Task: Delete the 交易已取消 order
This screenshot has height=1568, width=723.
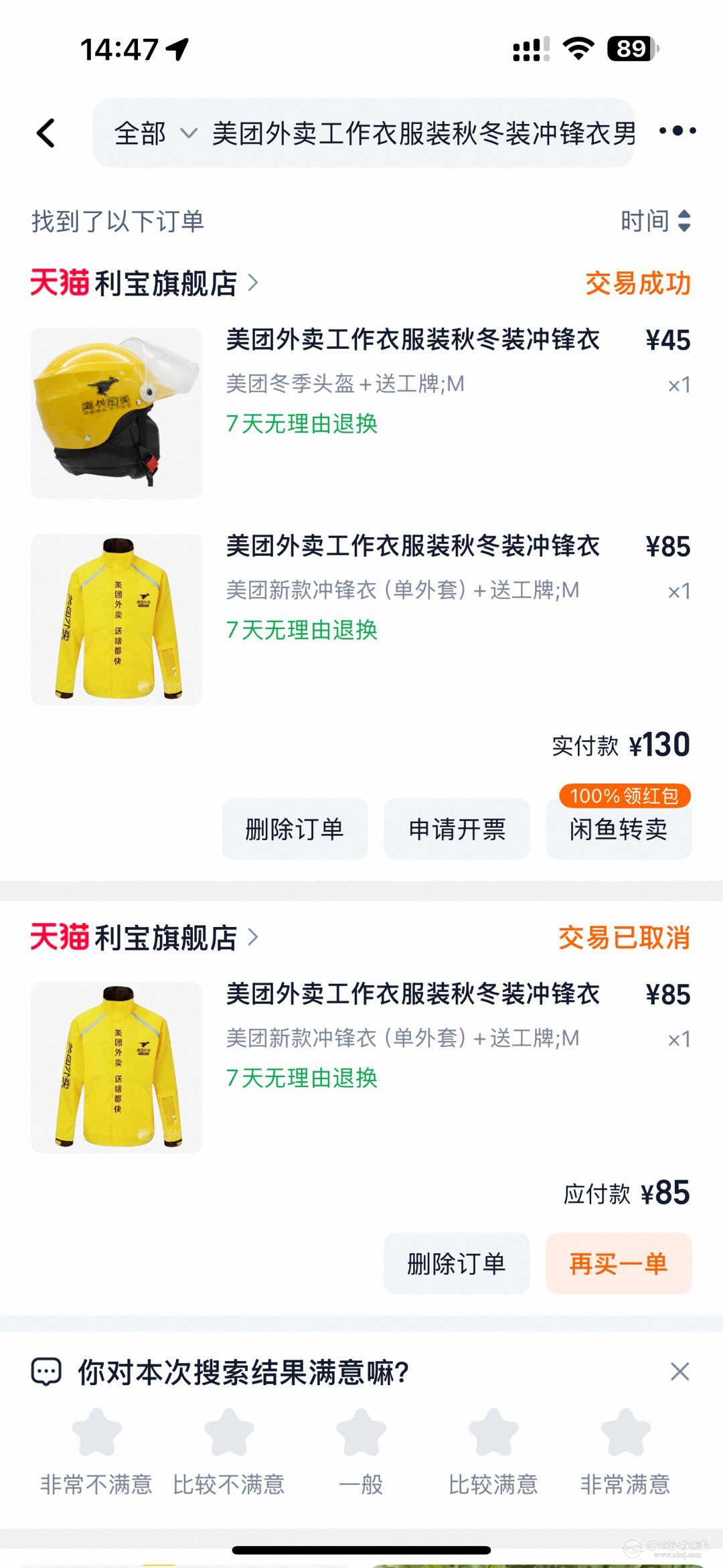Action: point(457,1264)
